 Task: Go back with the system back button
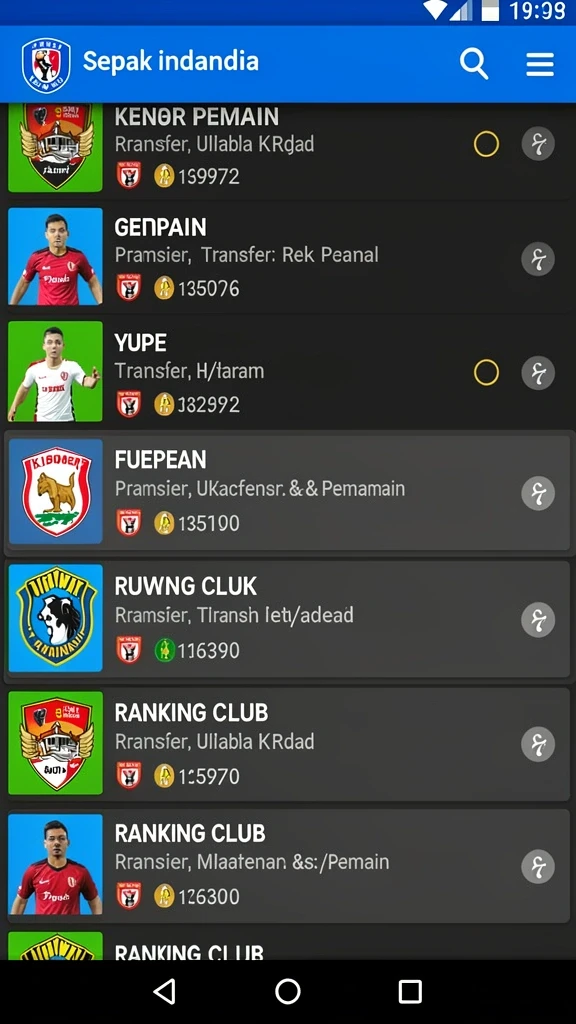click(165, 991)
